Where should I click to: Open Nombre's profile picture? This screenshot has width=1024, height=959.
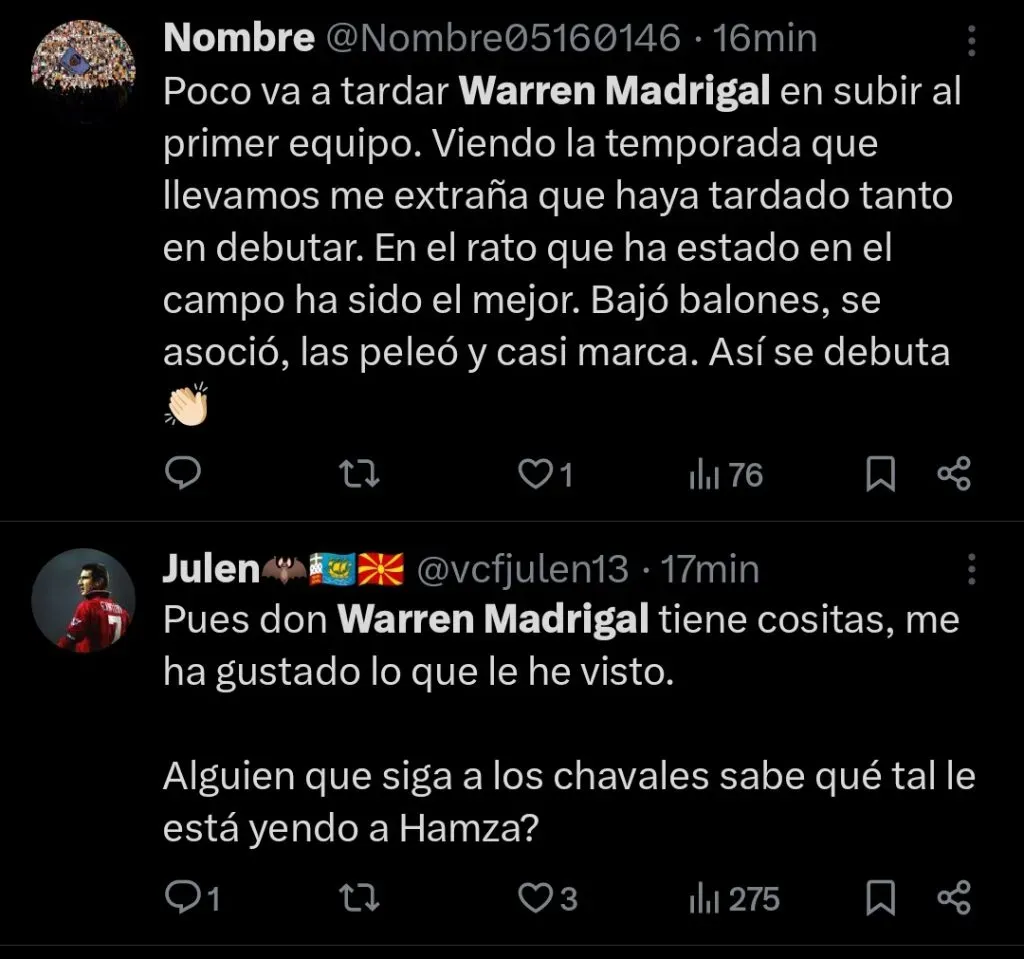pyautogui.click(x=83, y=69)
